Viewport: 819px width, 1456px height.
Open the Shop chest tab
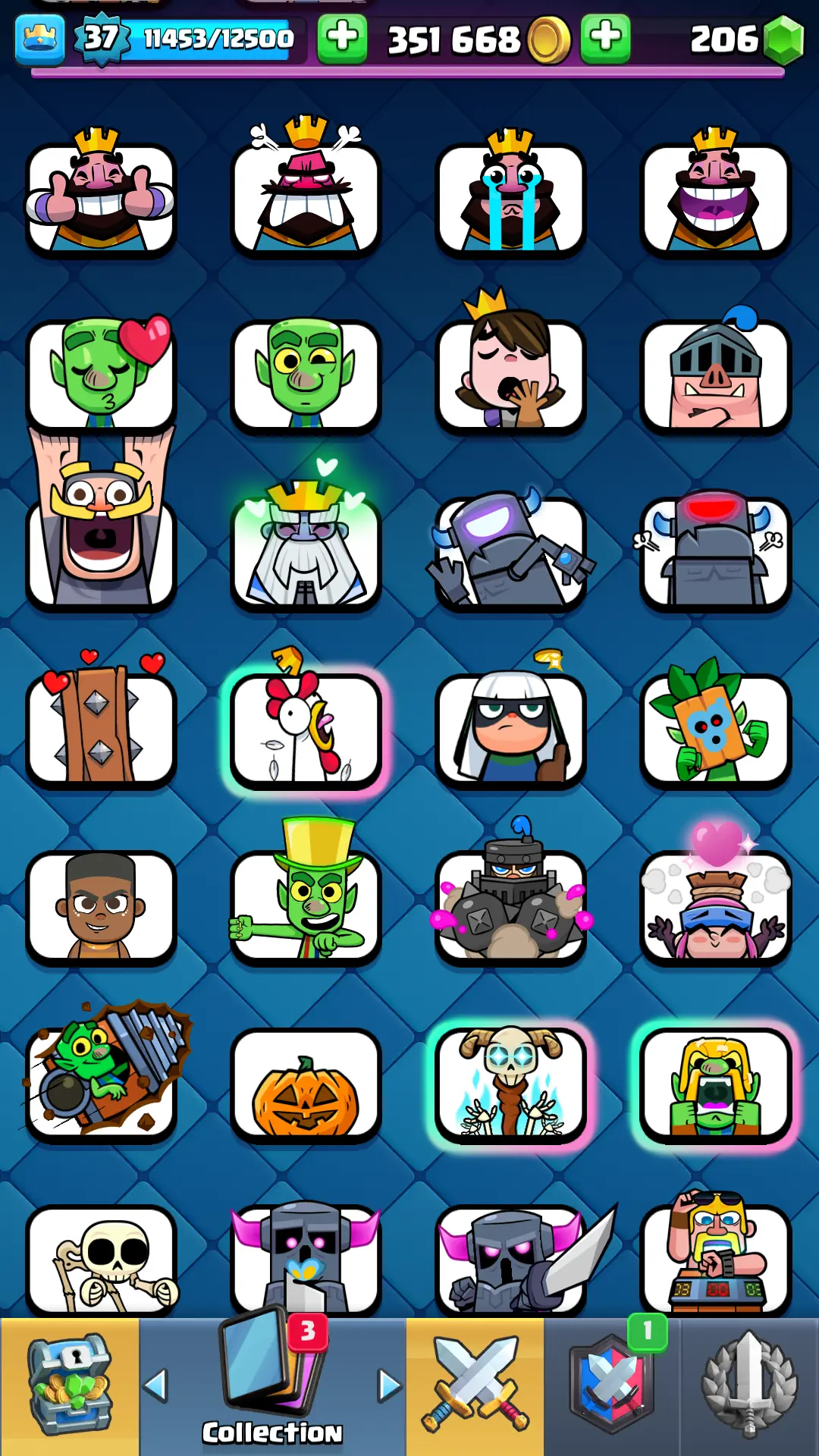point(70,1386)
